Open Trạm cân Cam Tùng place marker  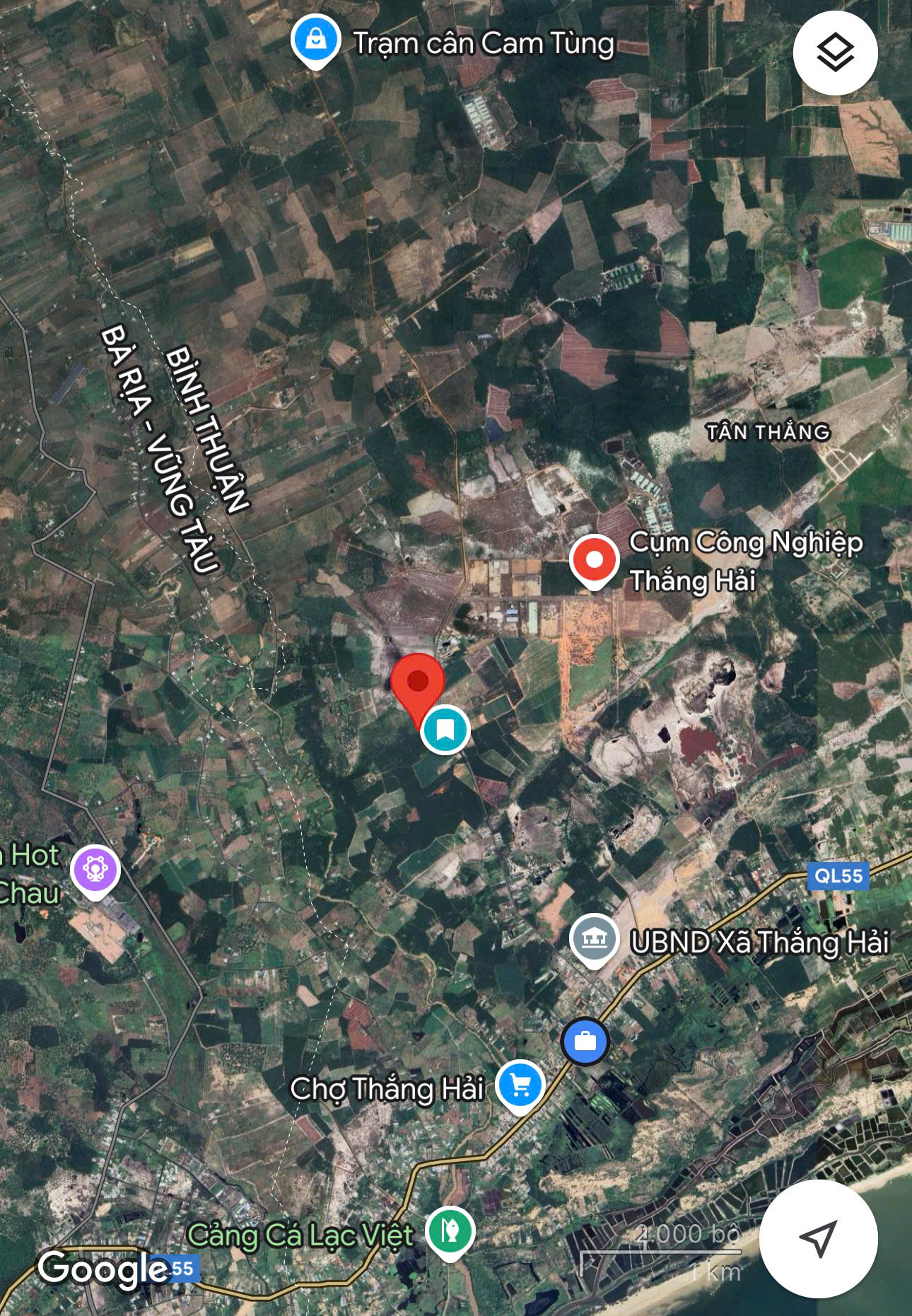(x=315, y=40)
